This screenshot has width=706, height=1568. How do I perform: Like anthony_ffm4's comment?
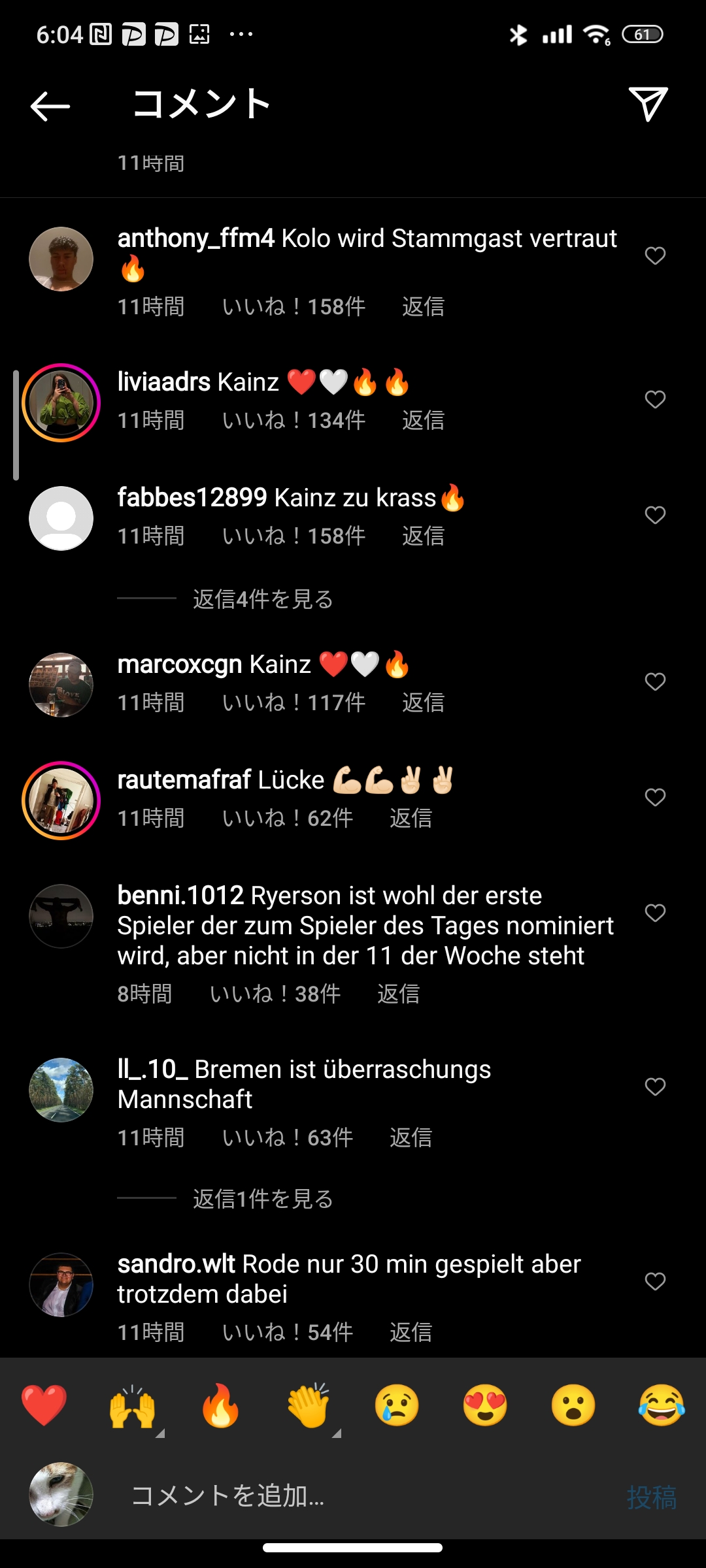pos(655,255)
